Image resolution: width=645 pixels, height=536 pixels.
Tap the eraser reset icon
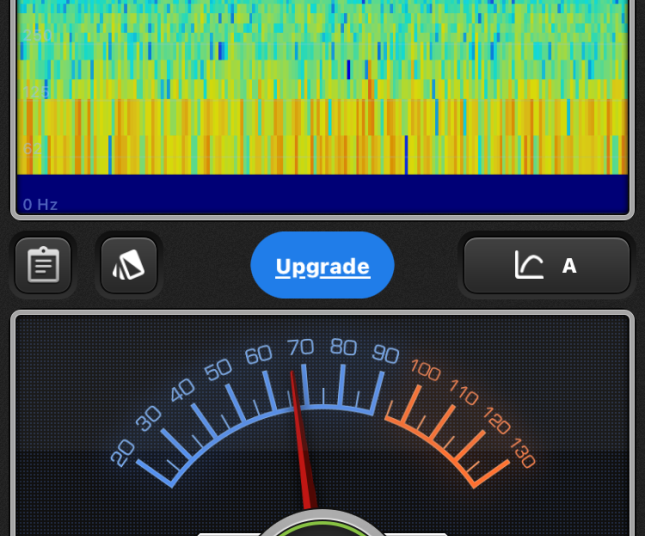tap(129, 266)
